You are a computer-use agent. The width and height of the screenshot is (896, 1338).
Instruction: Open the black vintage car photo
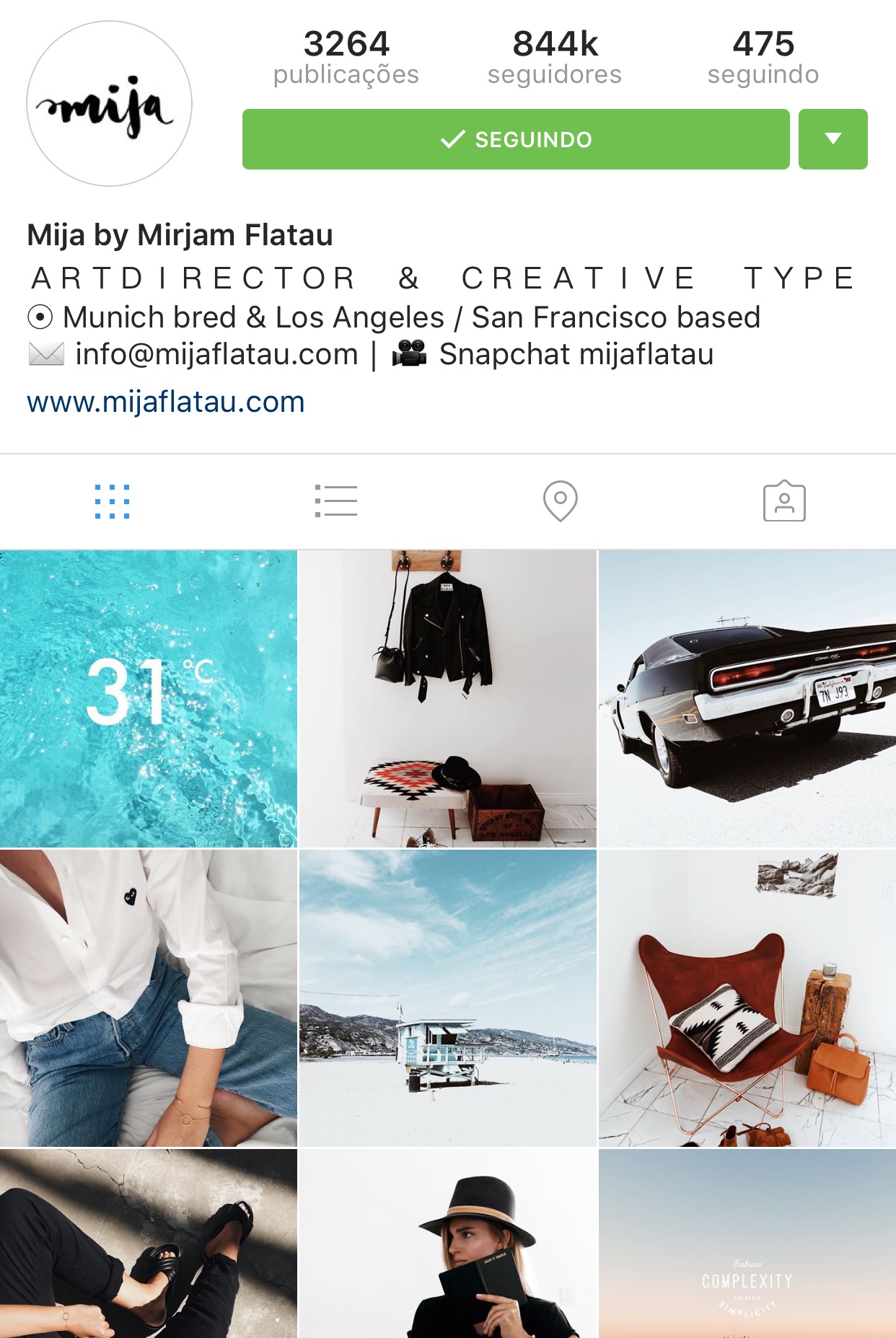[x=747, y=698]
